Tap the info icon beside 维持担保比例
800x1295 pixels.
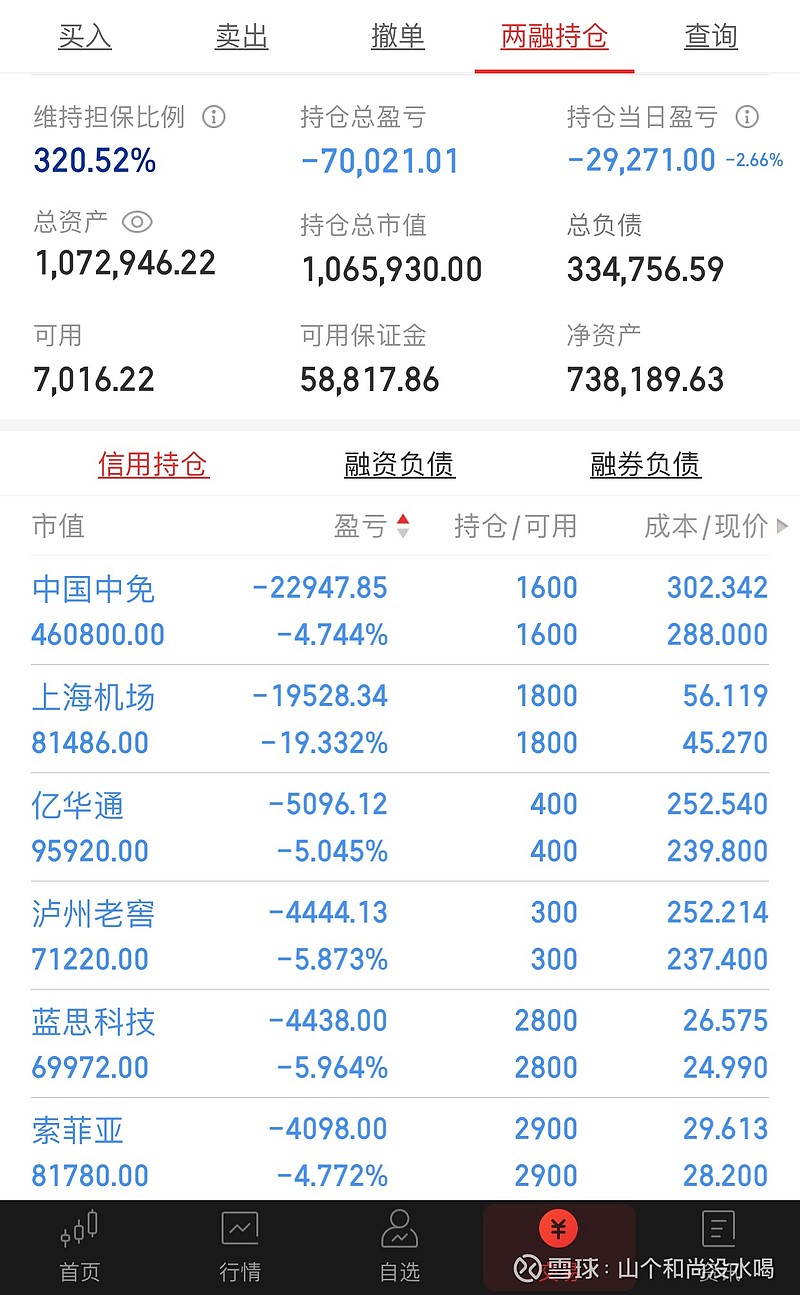(213, 117)
